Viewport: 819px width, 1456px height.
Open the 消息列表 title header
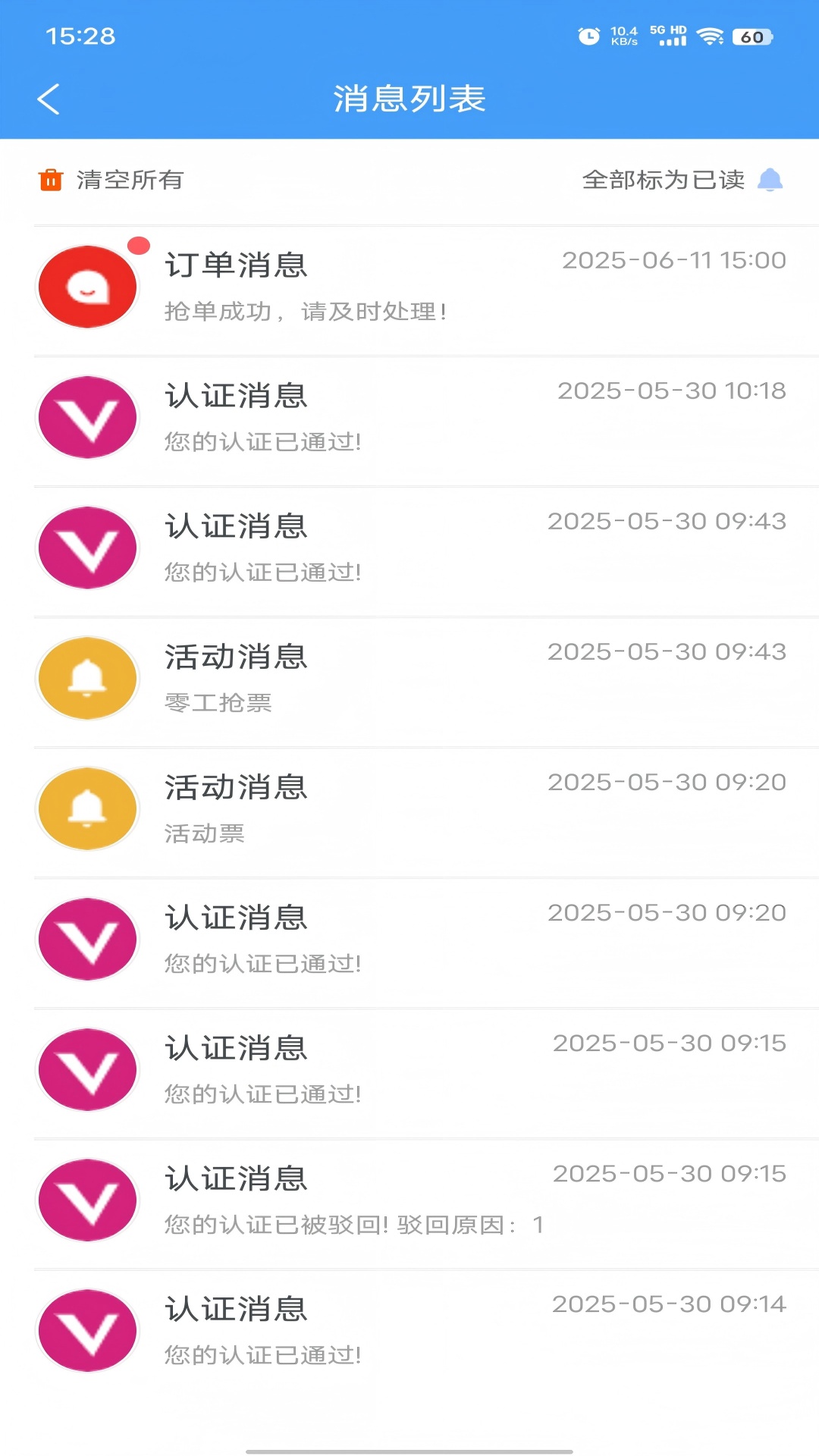pyautogui.click(x=409, y=99)
